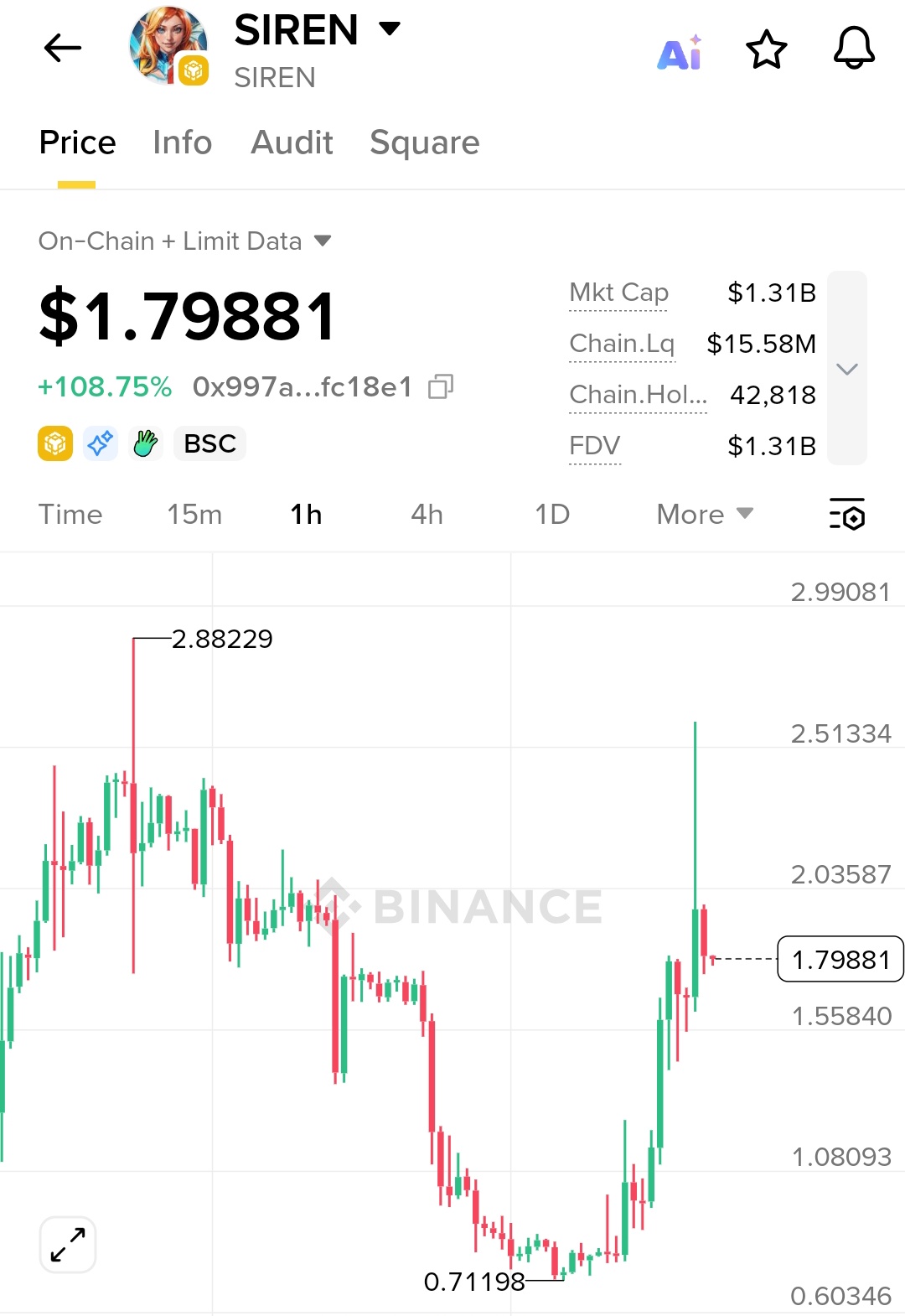Viewport: 905px width, 1316px height.
Task: Select the 15m chart interval
Action: point(194,514)
